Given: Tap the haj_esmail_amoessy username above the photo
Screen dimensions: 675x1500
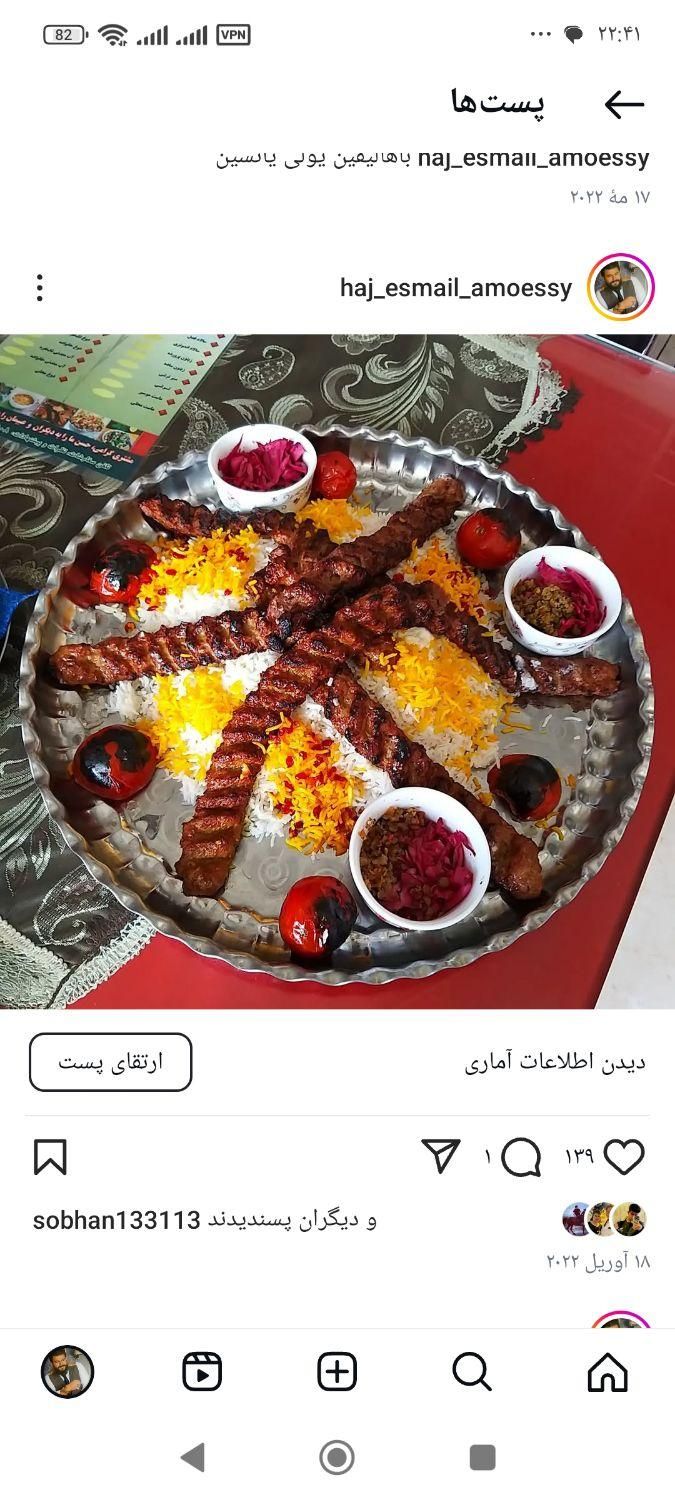Looking at the screenshot, I should [x=455, y=288].
